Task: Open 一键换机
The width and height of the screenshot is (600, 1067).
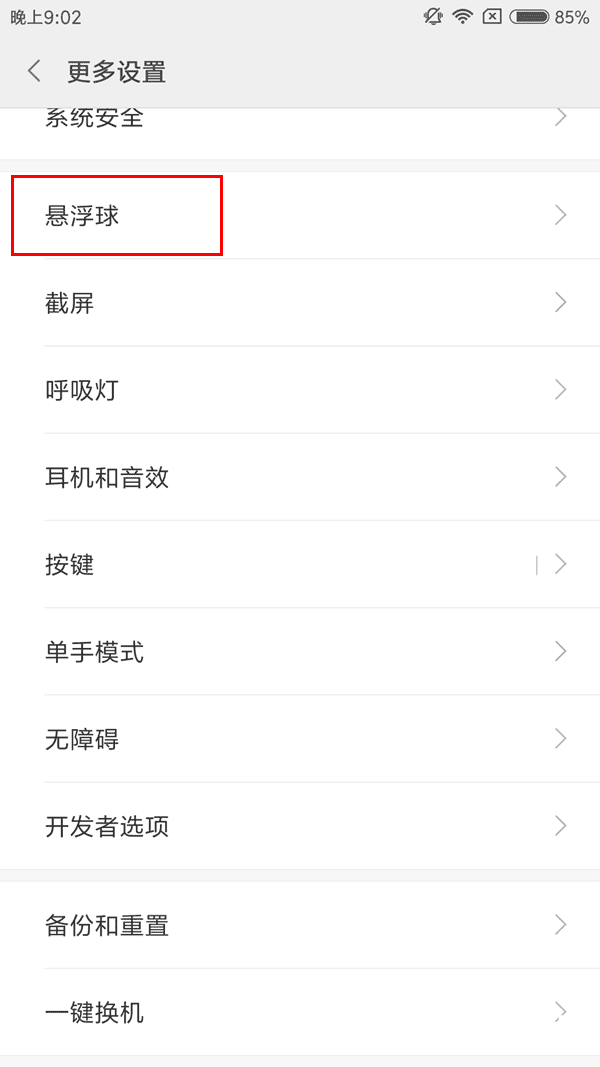Action: 300,1012
